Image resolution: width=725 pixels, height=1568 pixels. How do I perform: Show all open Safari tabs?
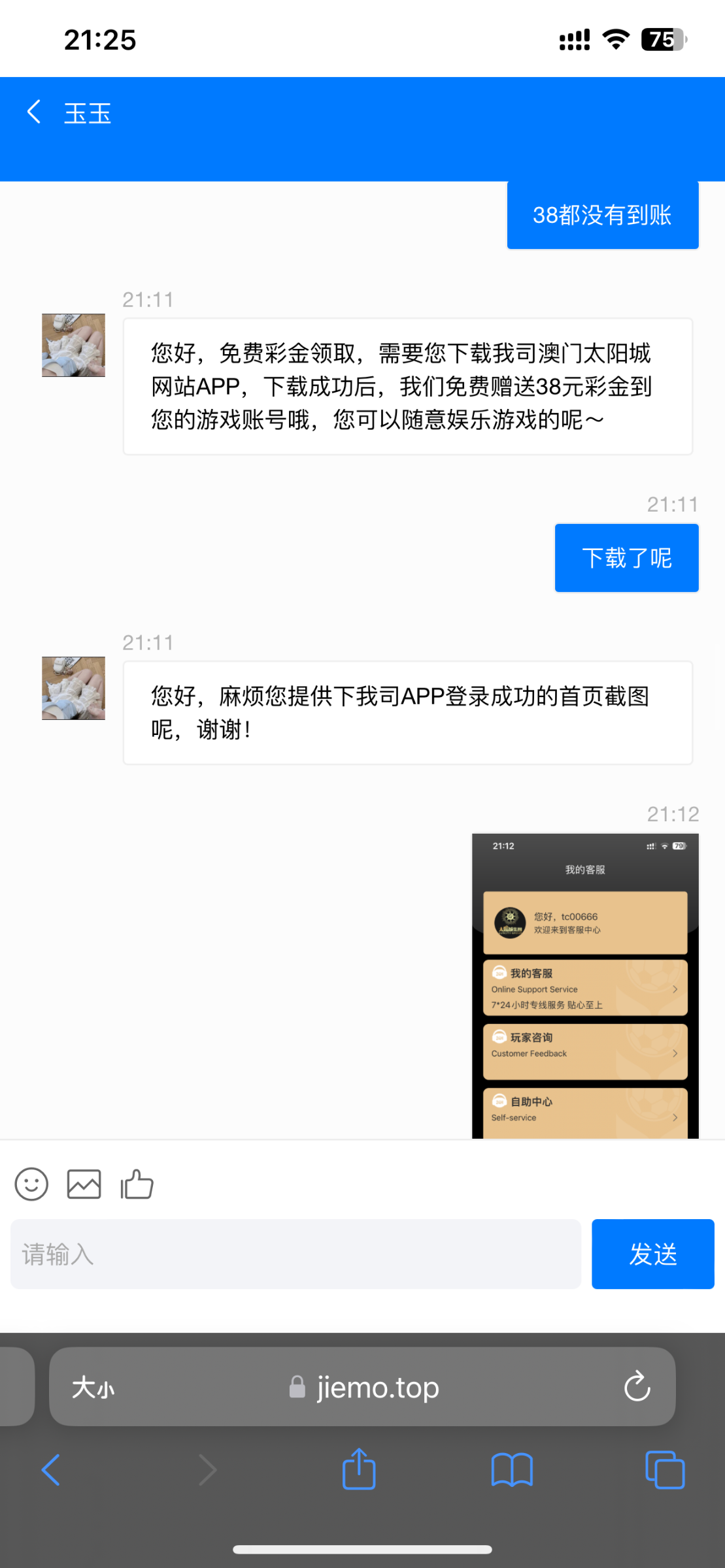(664, 1470)
